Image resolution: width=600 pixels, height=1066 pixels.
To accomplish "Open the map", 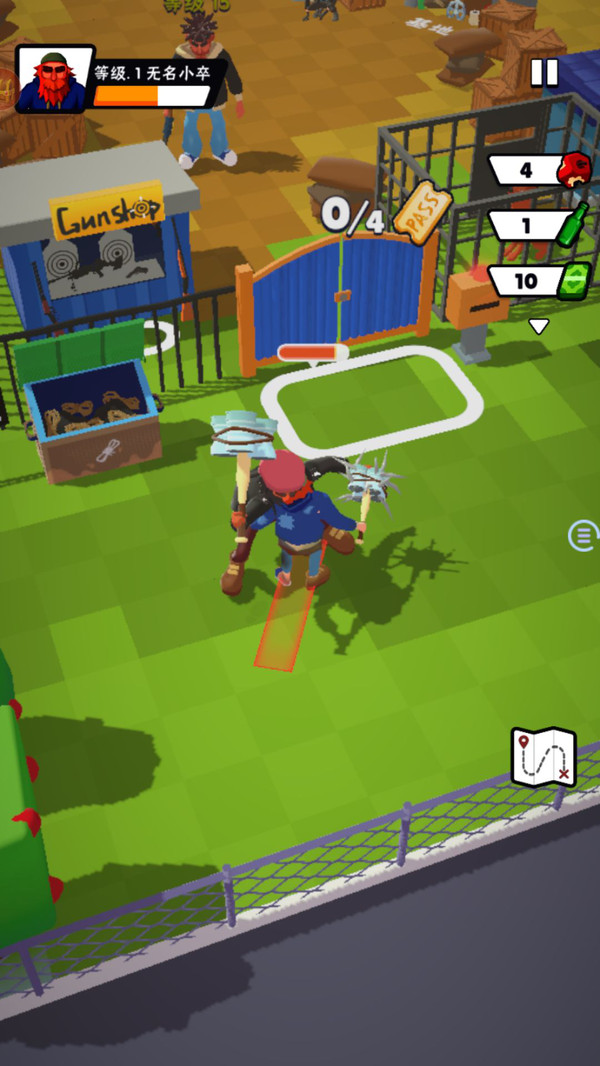I will tap(543, 757).
